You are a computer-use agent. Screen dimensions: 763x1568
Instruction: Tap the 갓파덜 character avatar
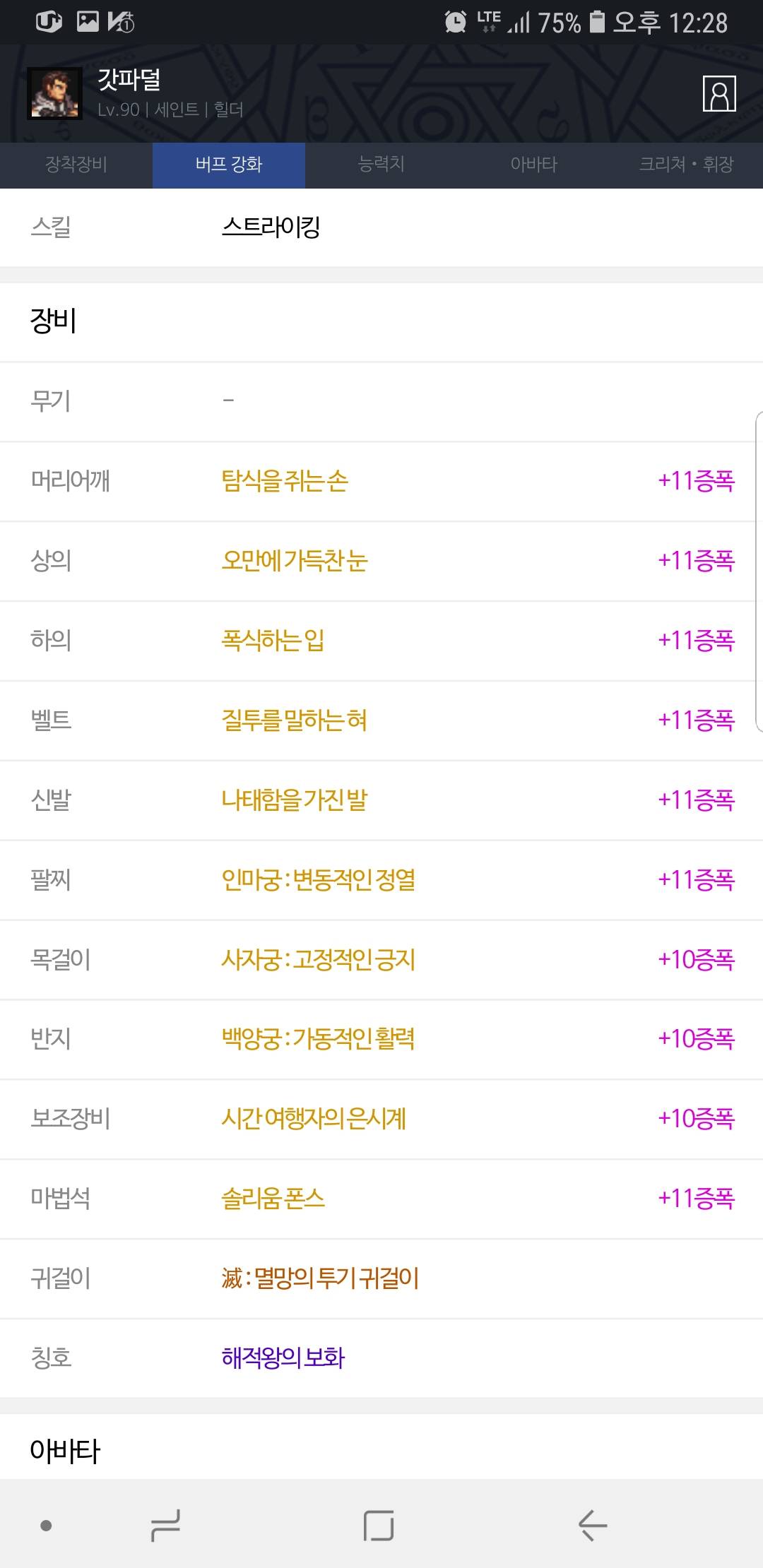55,93
